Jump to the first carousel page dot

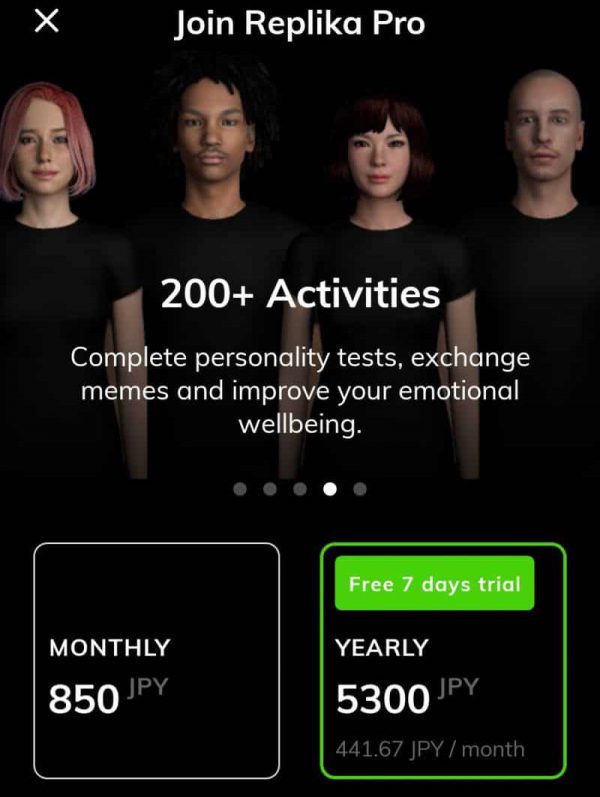pyautogui.click(x=240, y=489)
